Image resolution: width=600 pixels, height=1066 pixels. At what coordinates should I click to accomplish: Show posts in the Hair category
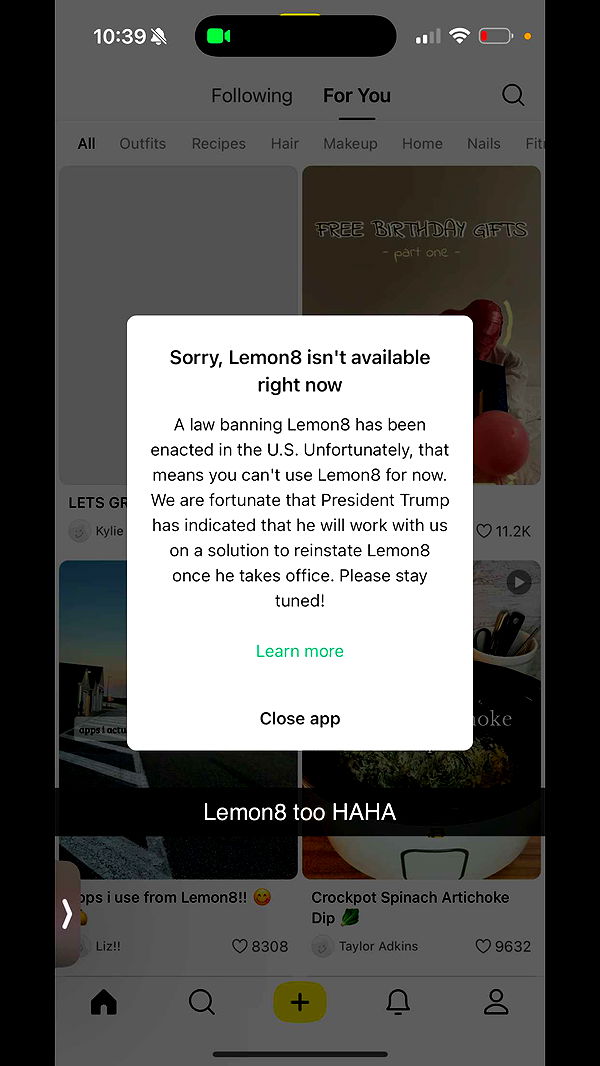coord(285,143)
